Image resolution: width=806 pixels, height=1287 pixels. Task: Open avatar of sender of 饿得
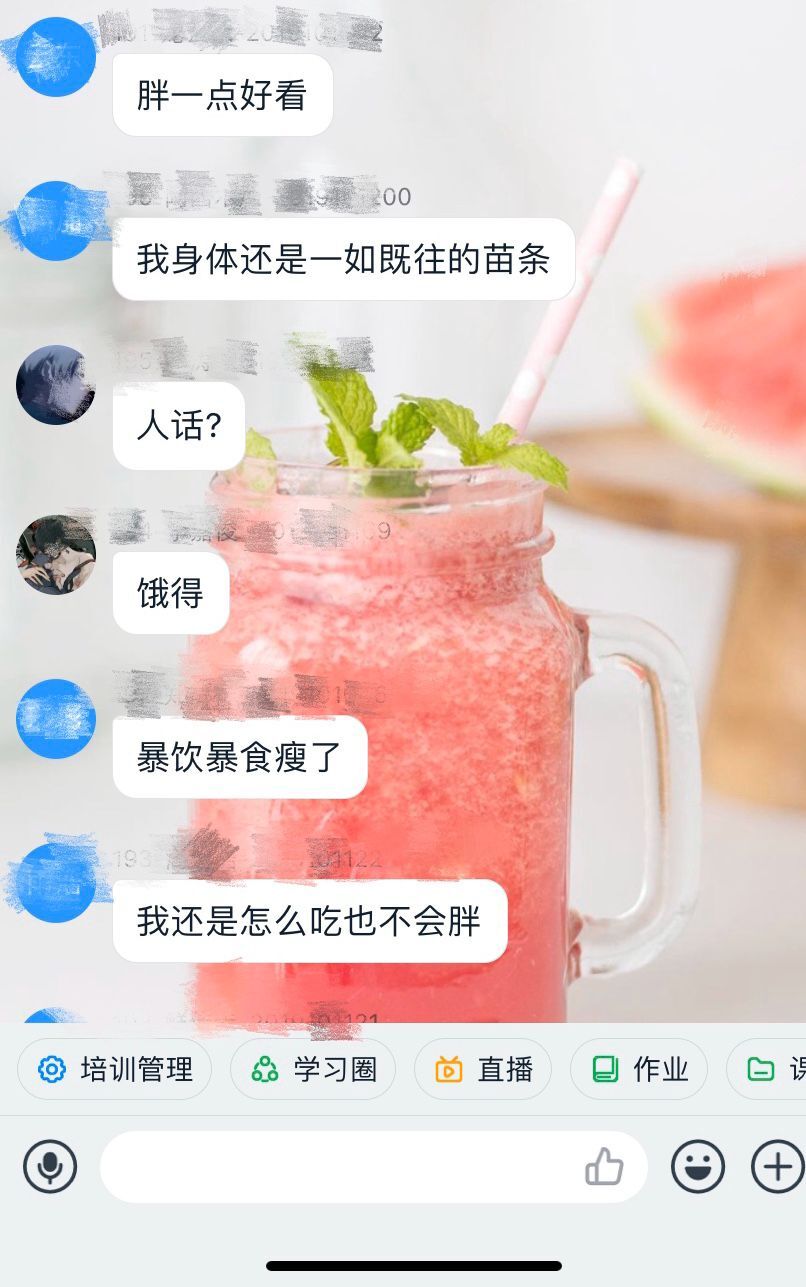pyautogui.click(x=56, y=554)
